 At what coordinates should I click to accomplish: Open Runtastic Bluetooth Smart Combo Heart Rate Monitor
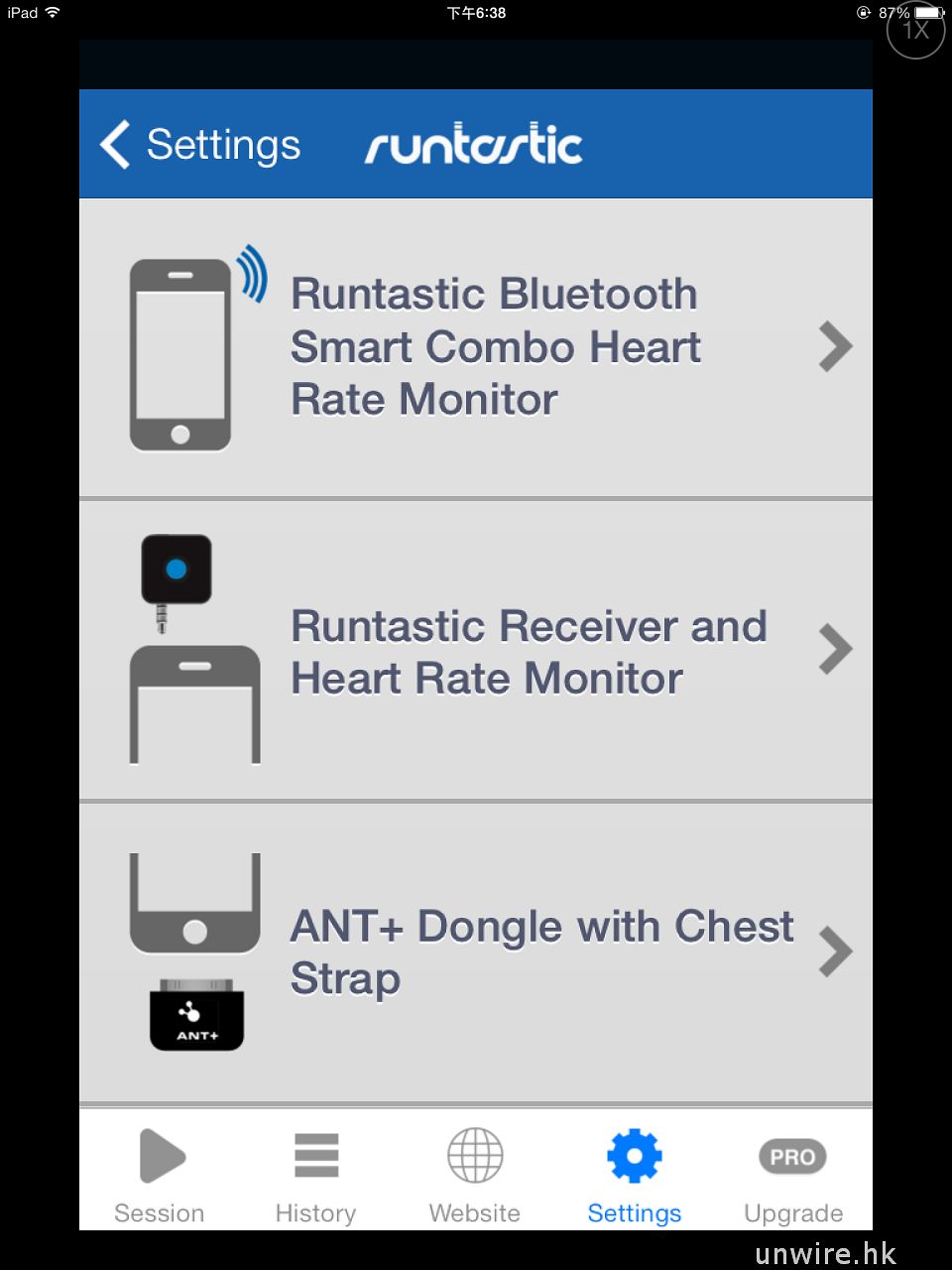point(476,347)
